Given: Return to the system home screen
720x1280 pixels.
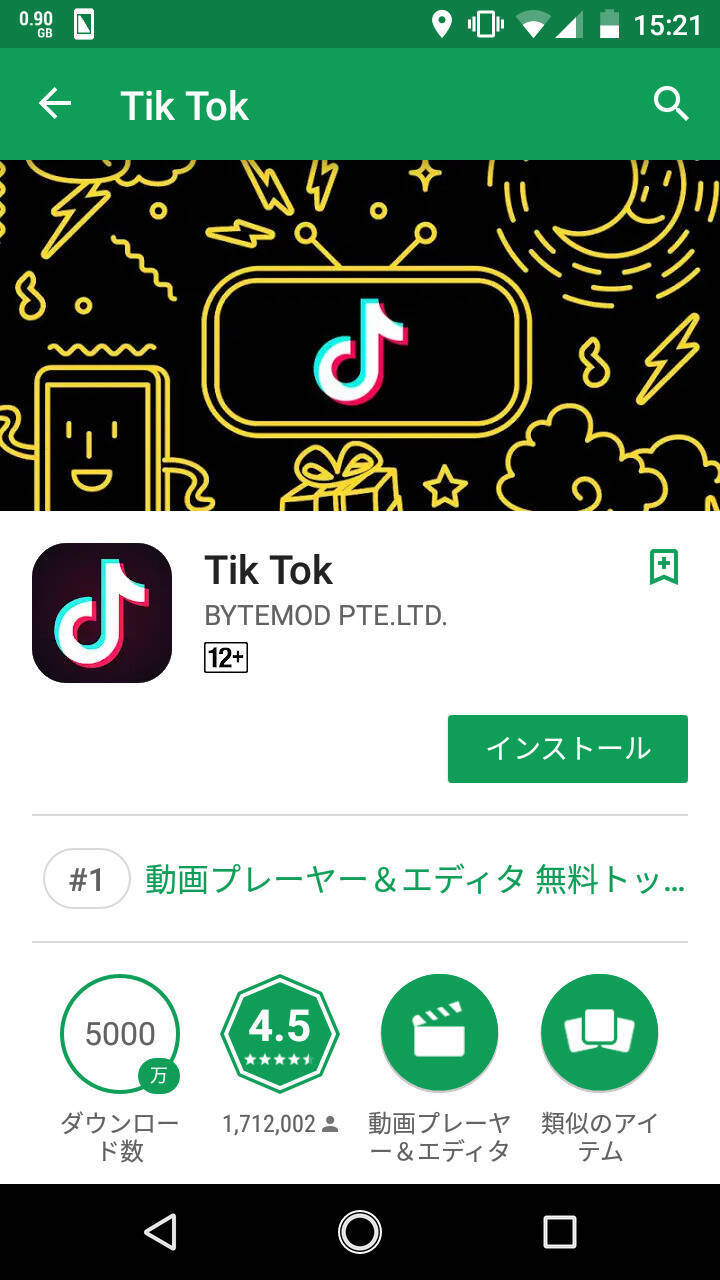Looking at the screenshot, I should click(360, 1232).
